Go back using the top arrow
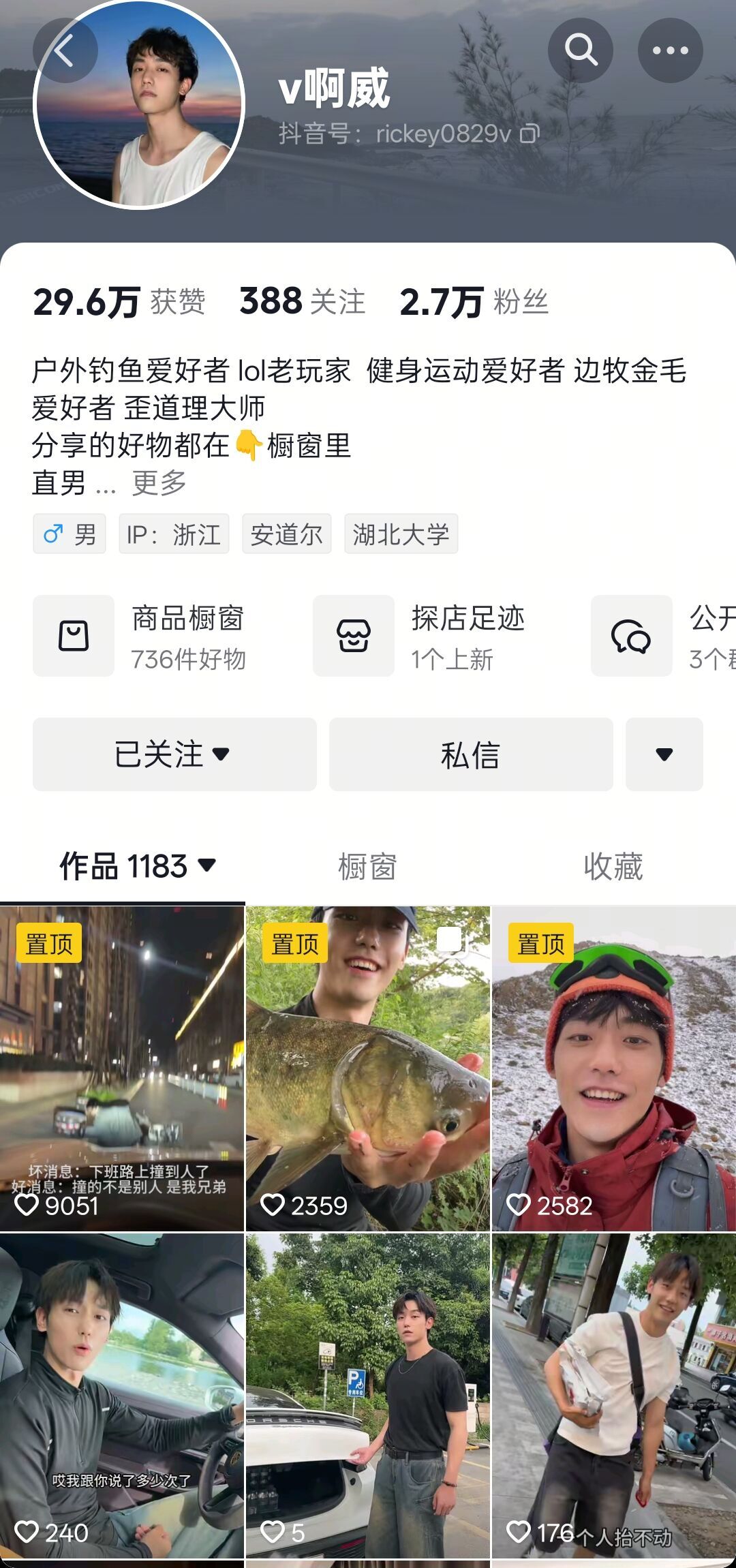This screenshot has width=736, height=1568. [65, 51]
